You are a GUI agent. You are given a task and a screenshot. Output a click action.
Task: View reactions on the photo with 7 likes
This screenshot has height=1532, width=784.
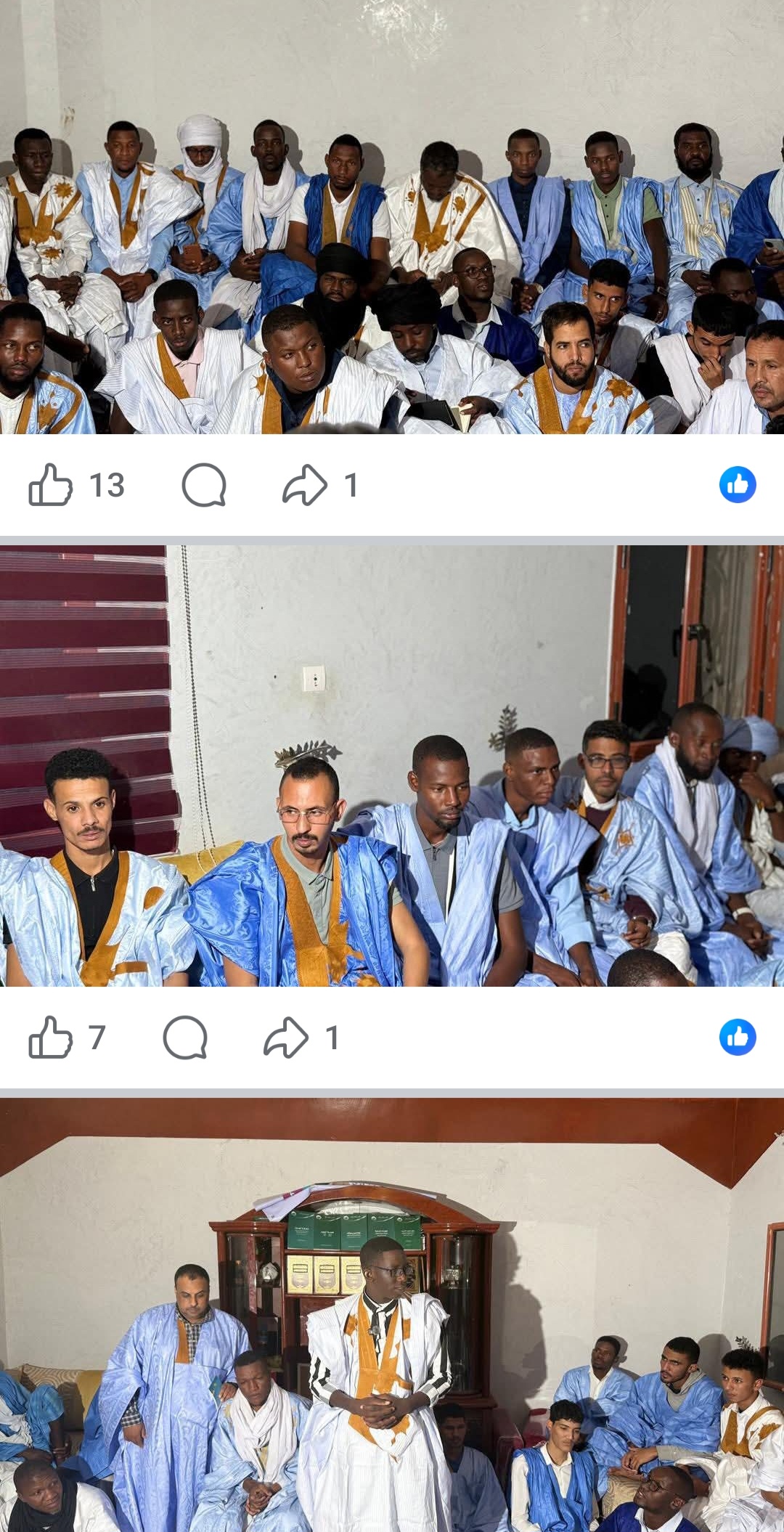[737, 1037]
